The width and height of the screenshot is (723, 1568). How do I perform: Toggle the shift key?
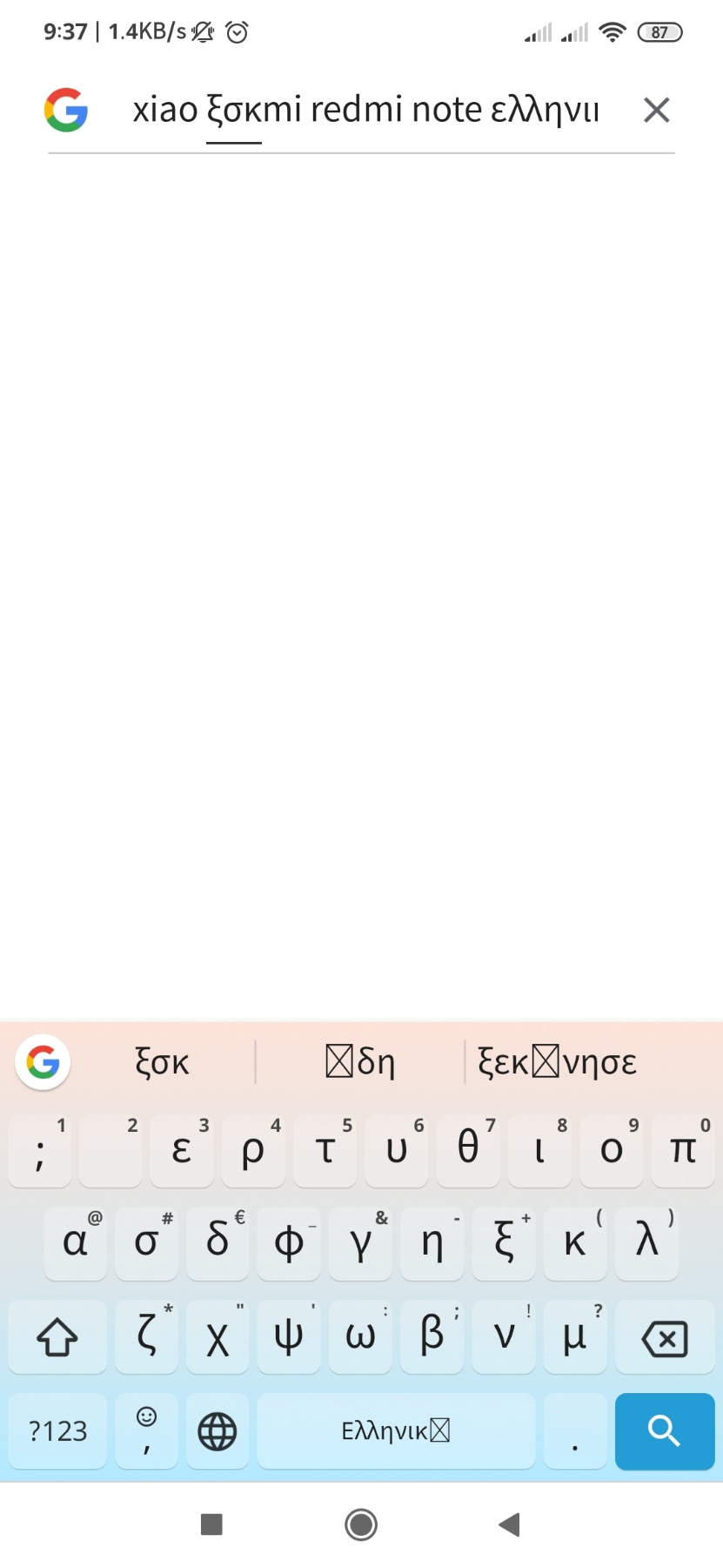(57, 1338)
